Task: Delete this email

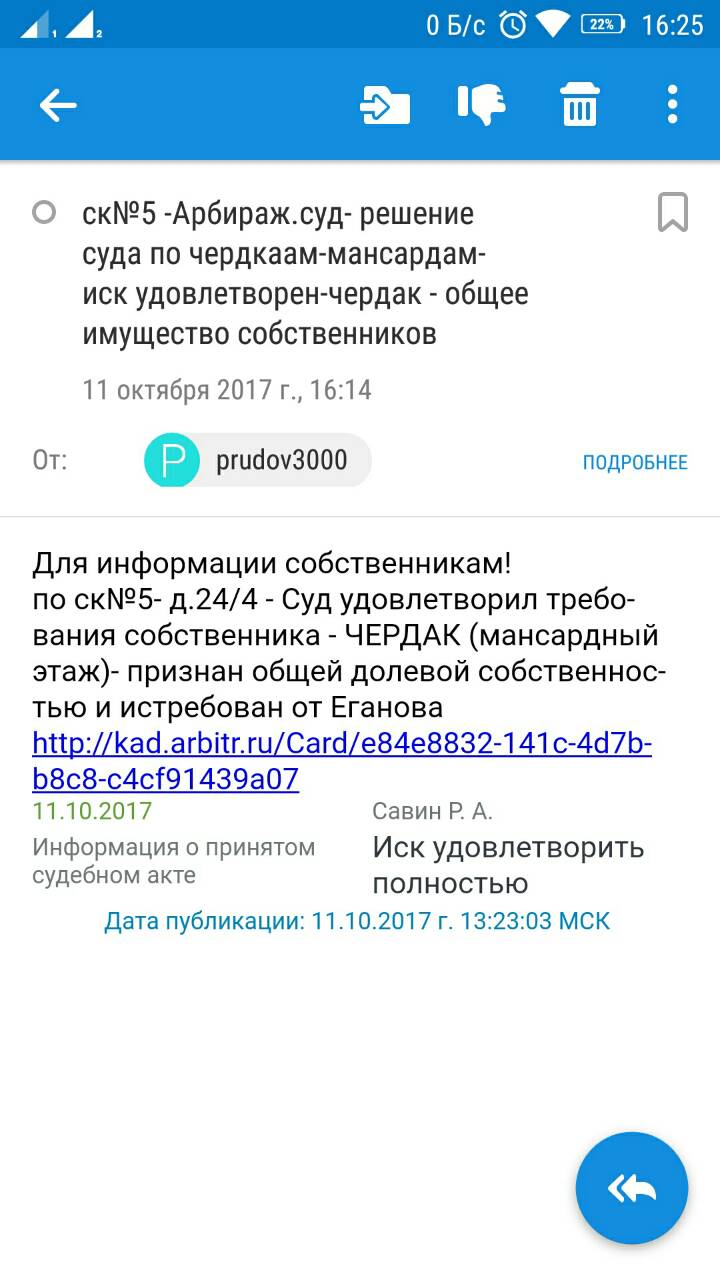Action: (579, 105)
